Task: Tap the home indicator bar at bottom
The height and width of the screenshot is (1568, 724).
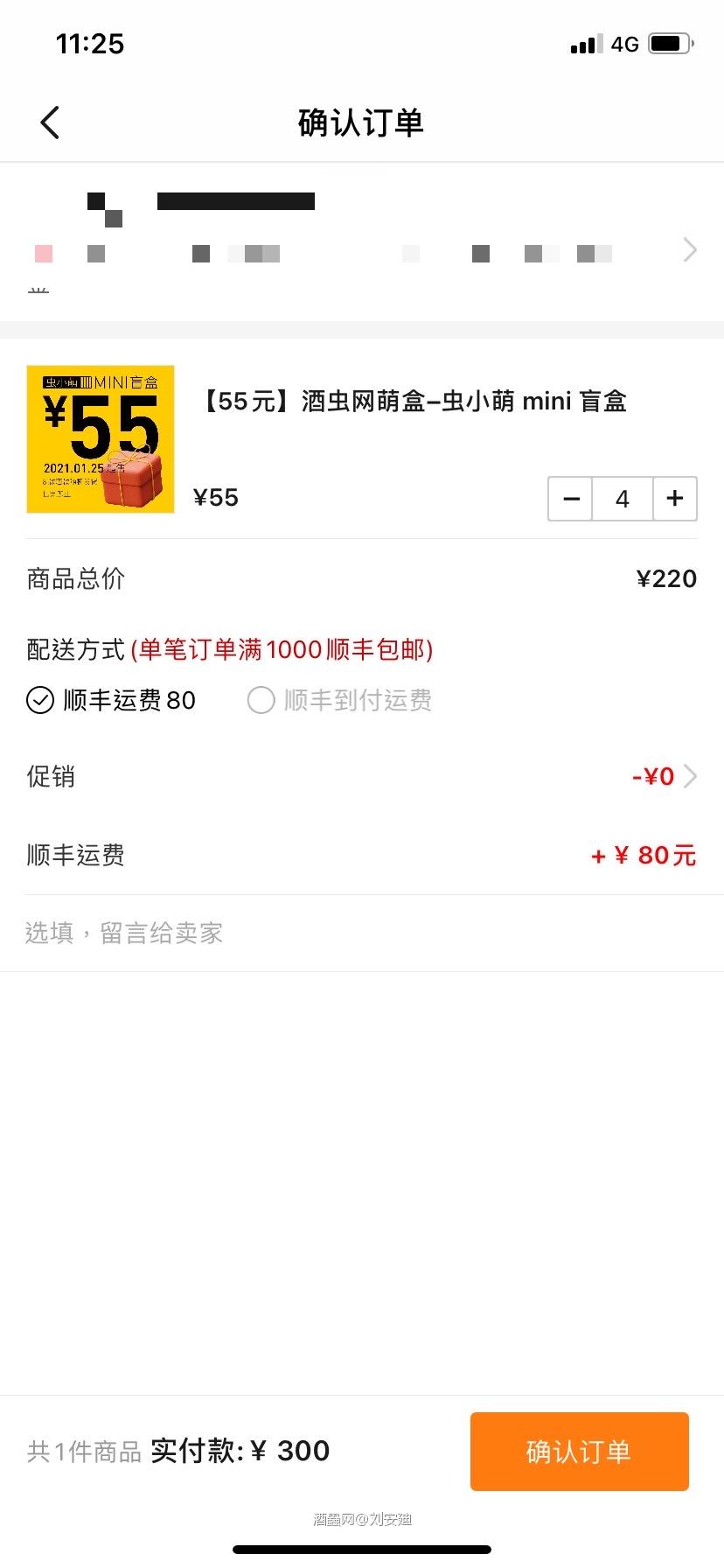Action: (x=362, y=1549)
